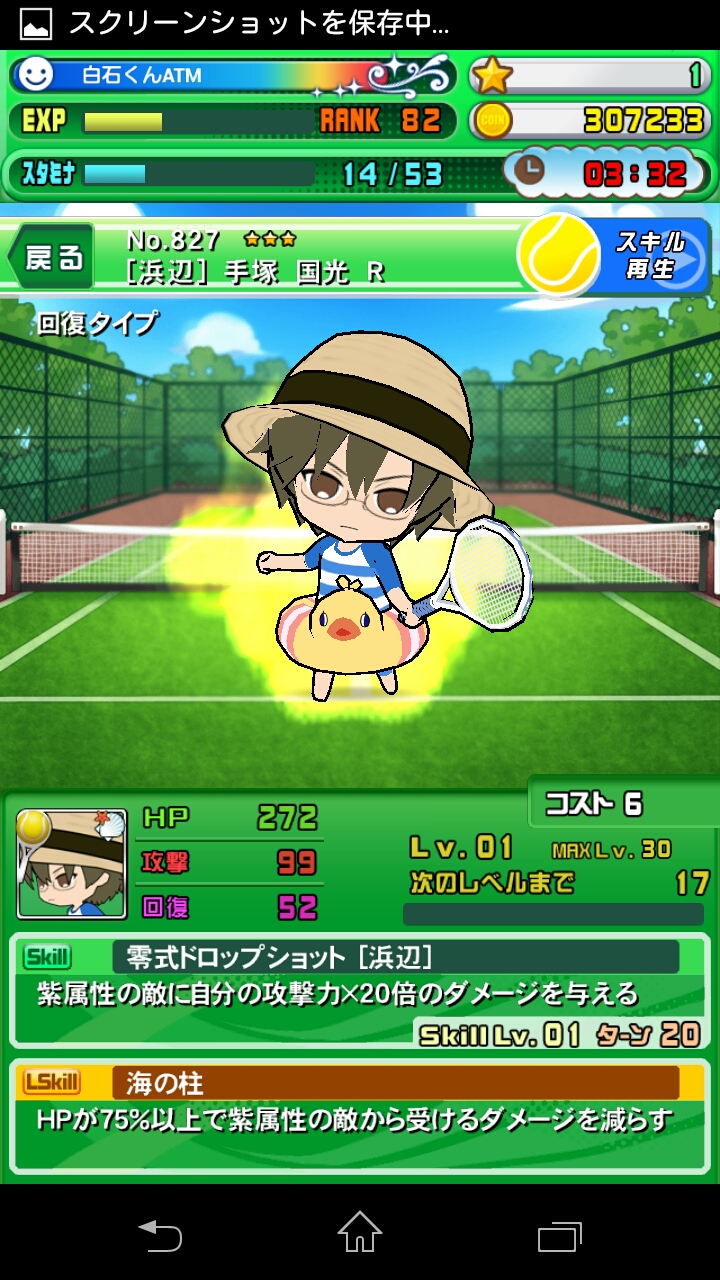The height and width of the screenshot is (1280, 720).
Task: Go back with the 戻る button
Action: [52, 257]
